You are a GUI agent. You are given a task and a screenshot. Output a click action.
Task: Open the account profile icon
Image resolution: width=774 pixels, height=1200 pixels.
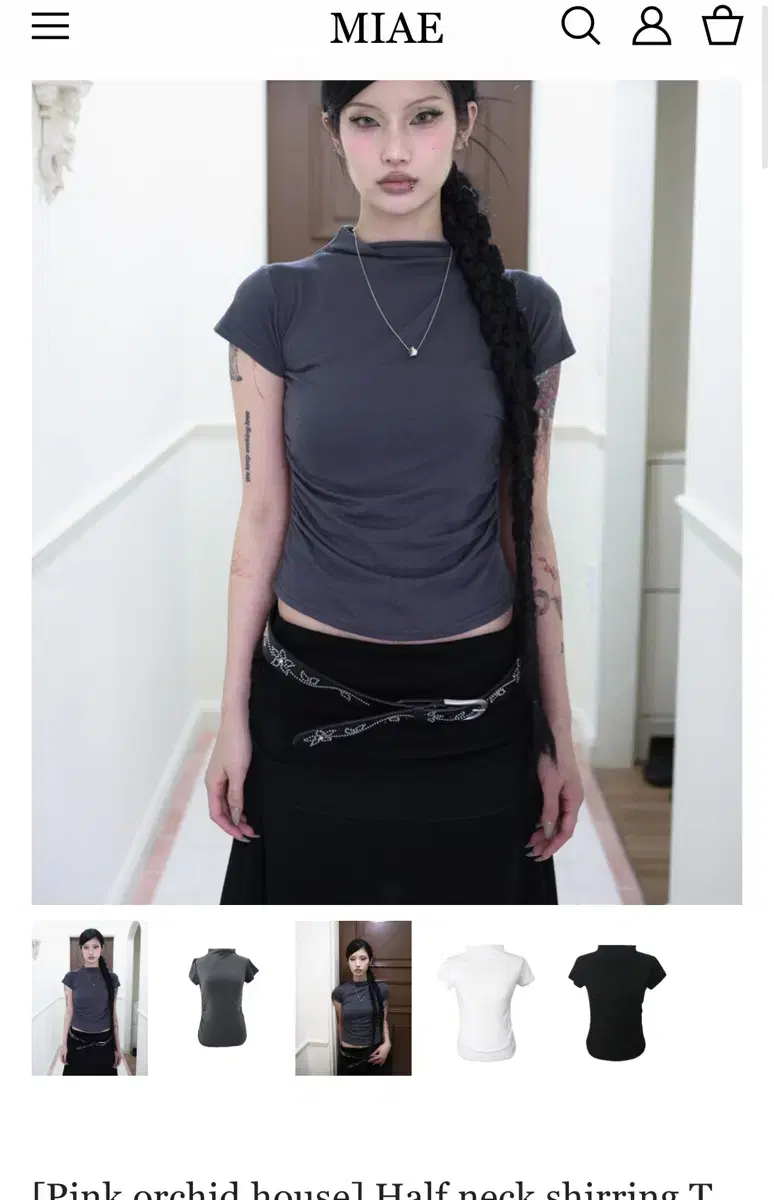click(652, 27)
